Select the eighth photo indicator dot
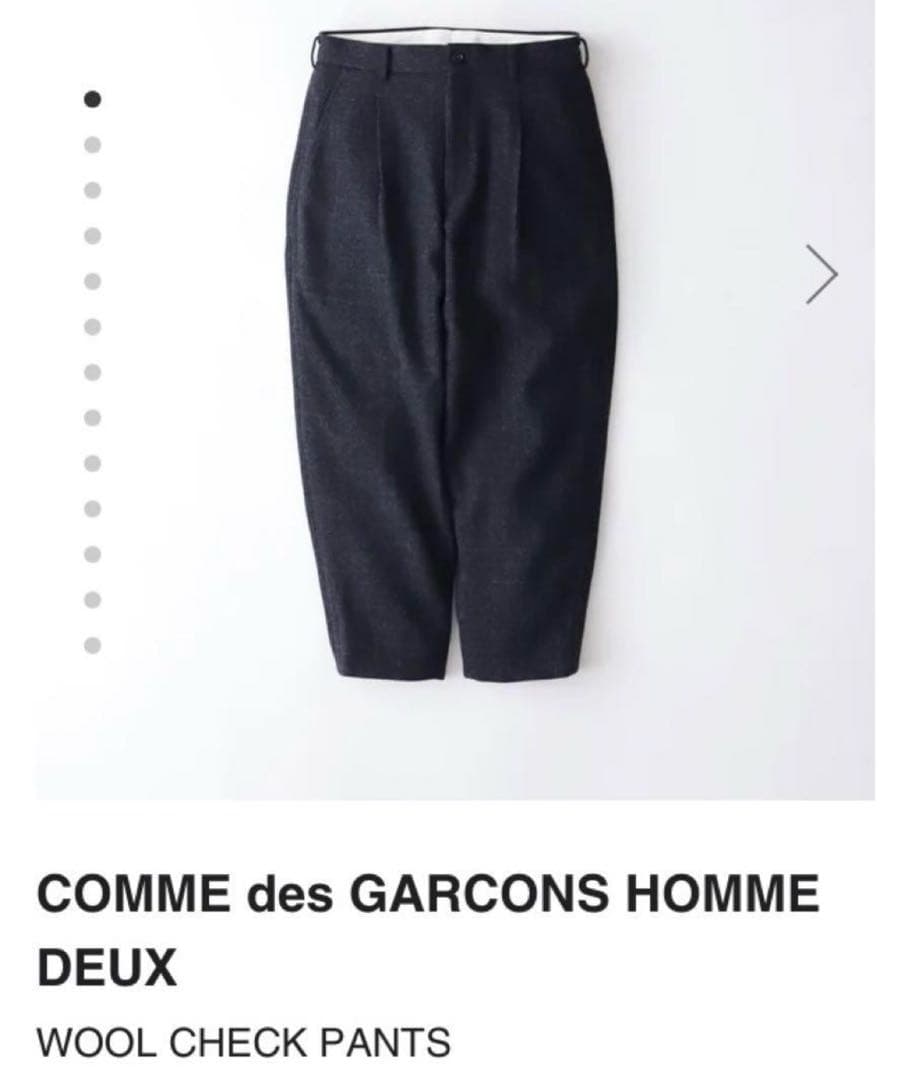The height and width of the screenshot is (1080, 911). point(95,415)
